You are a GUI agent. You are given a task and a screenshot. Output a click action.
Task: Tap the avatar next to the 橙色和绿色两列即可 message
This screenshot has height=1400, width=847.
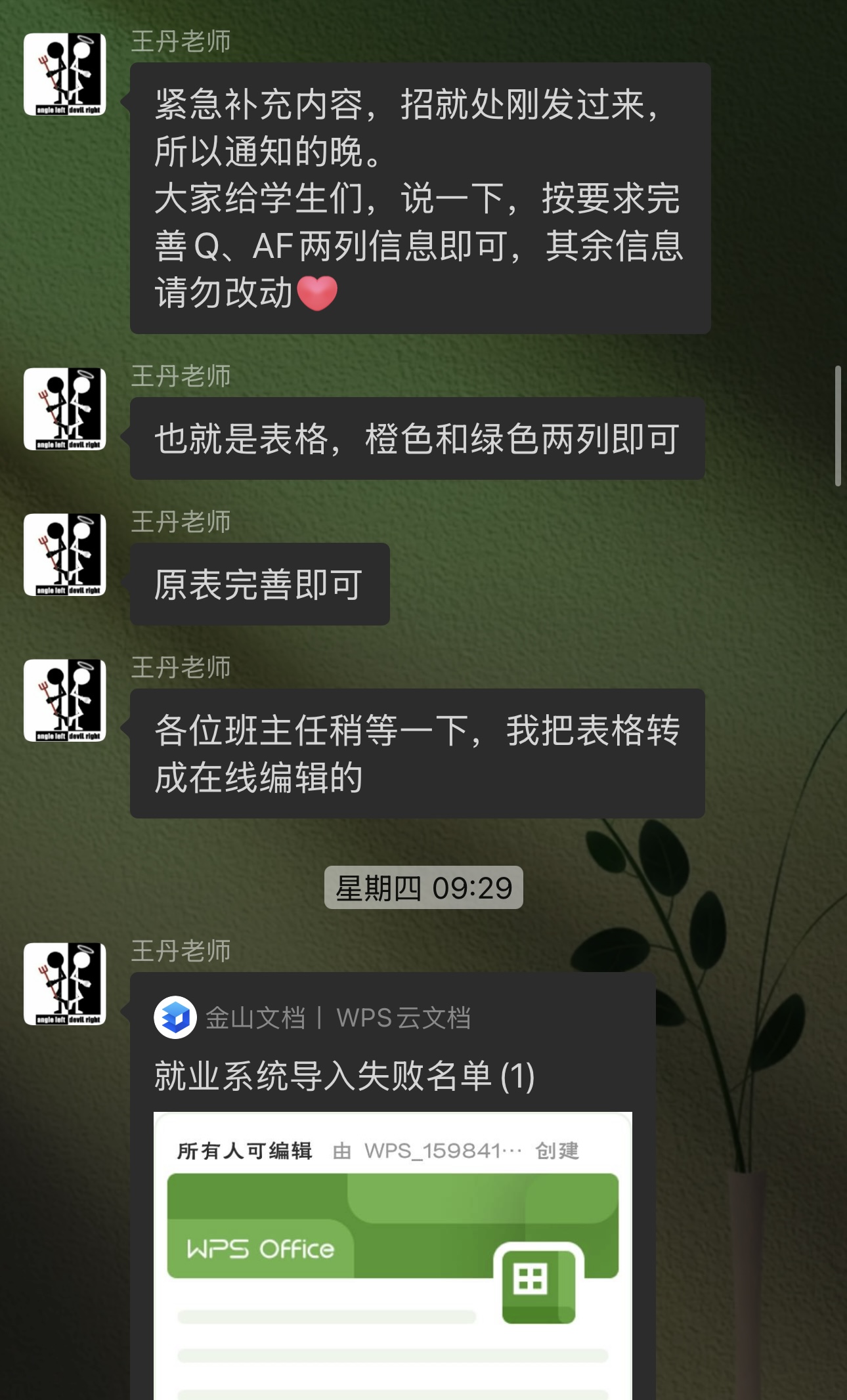(x=65, y=409)
